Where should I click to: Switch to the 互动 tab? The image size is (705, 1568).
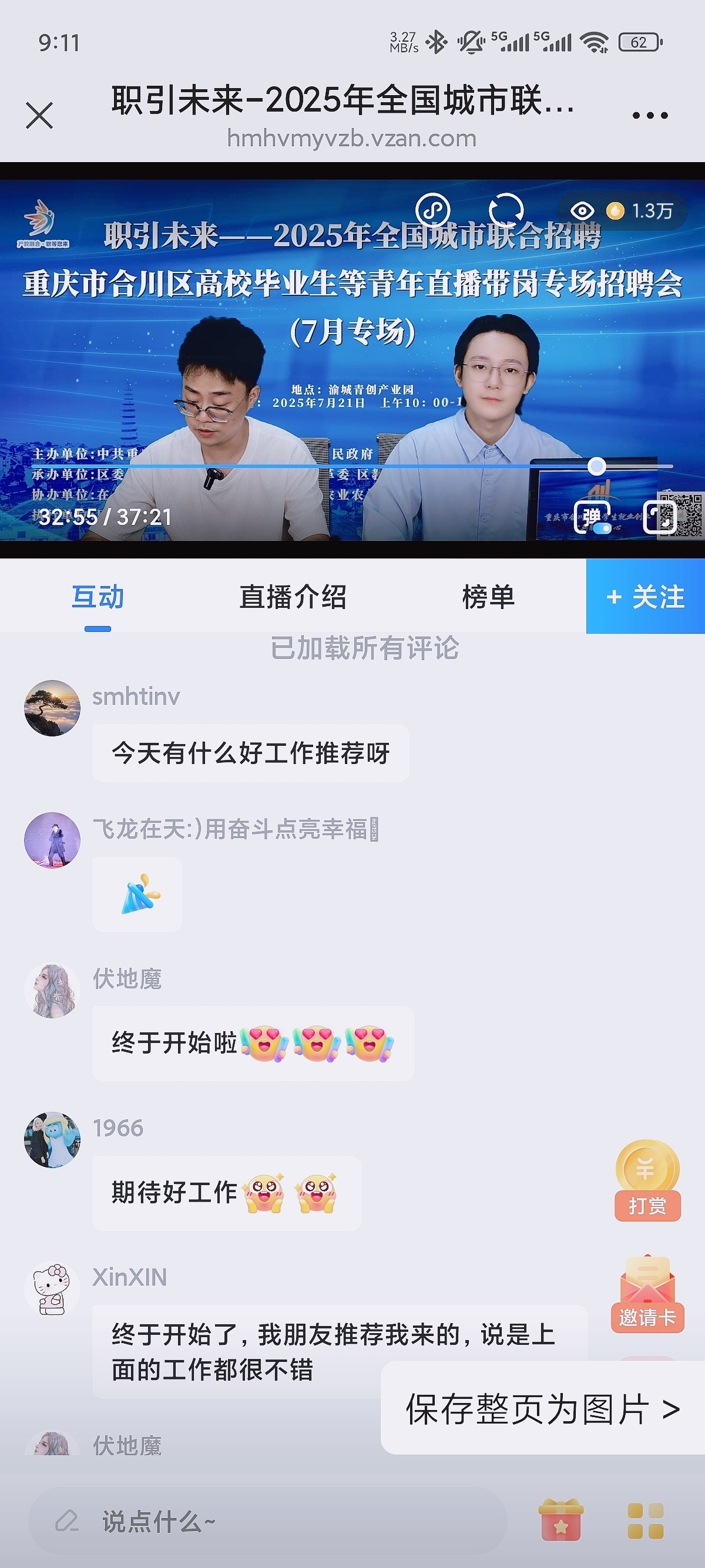98,597
